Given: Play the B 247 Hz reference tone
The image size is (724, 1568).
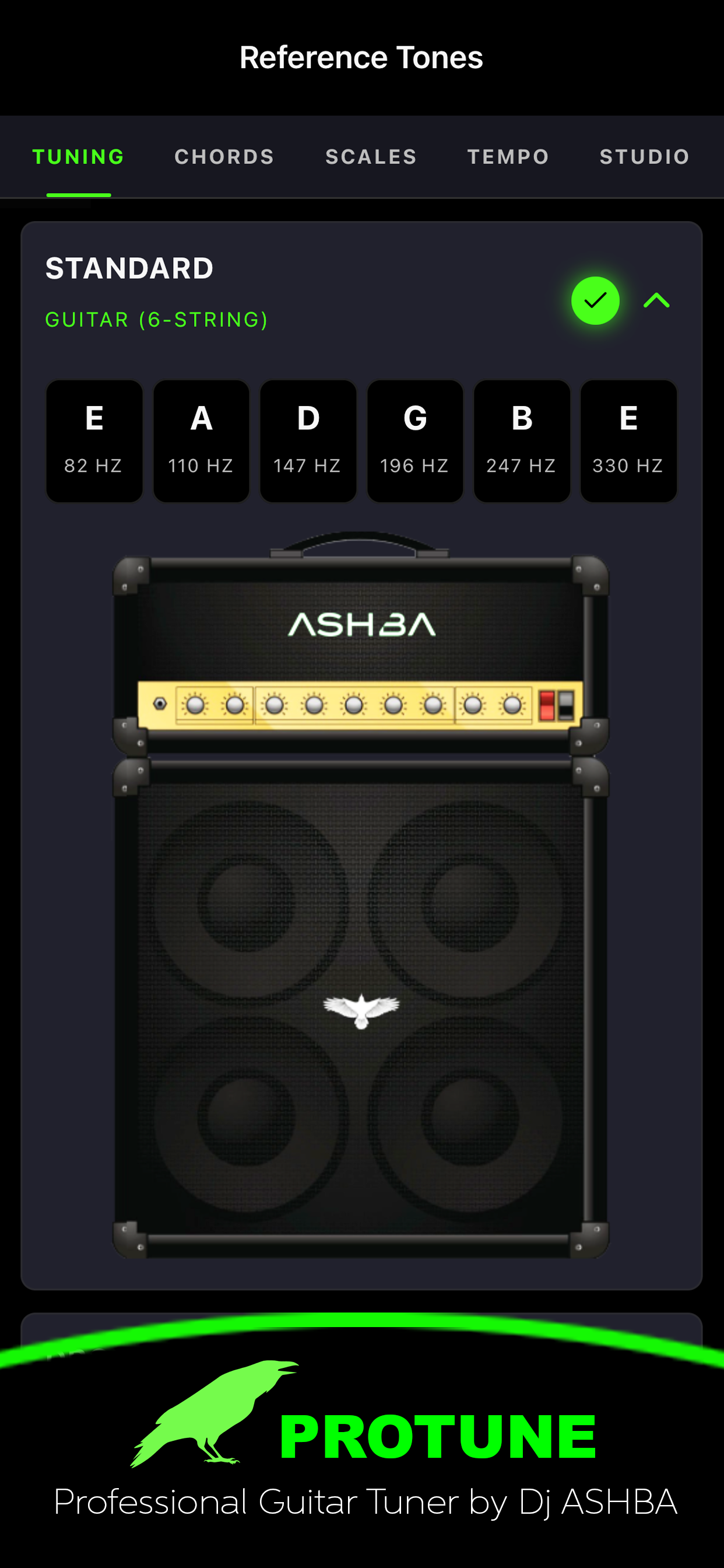Looking at the screenshot, I should (521, 440).
